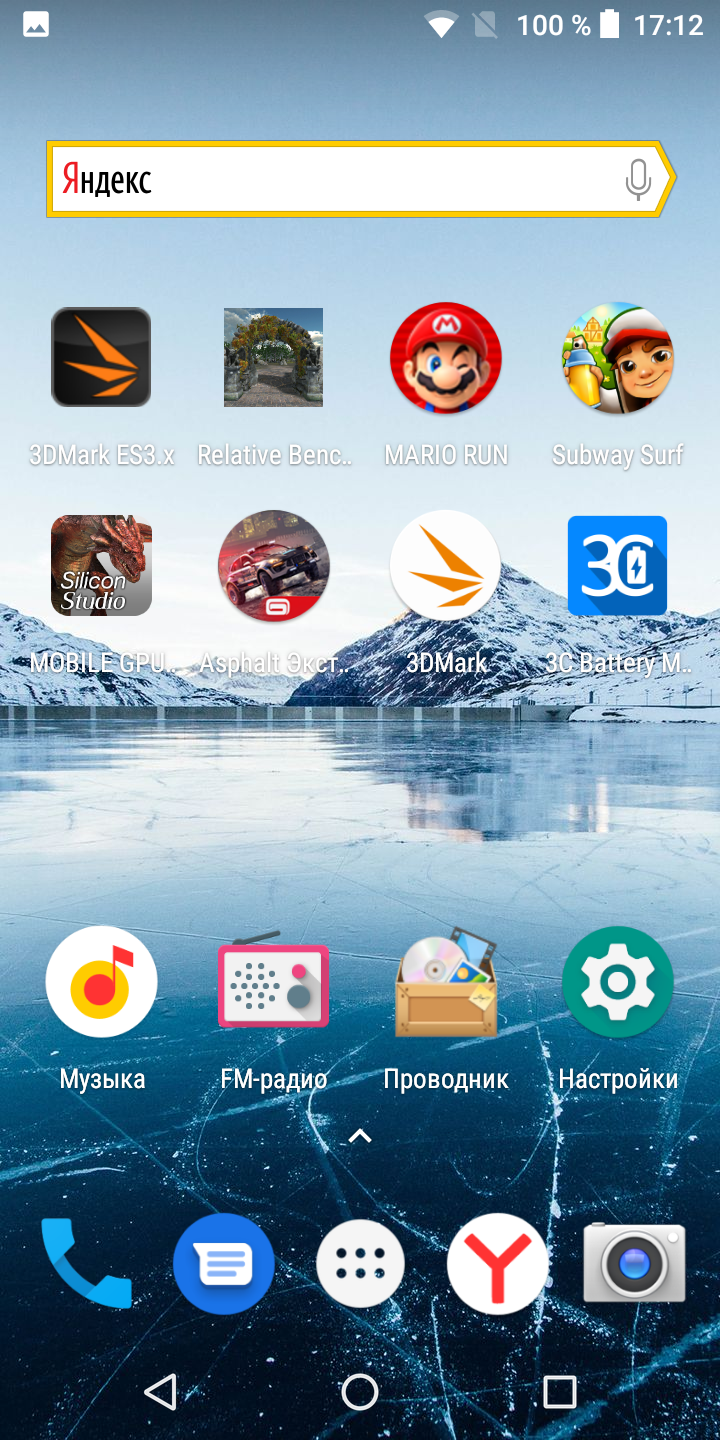Image resolution: width=720 pixels, height=1440 pixels.
Task: Open Проводник file manager
Action: pyautogui.click(x=445, y=983)
